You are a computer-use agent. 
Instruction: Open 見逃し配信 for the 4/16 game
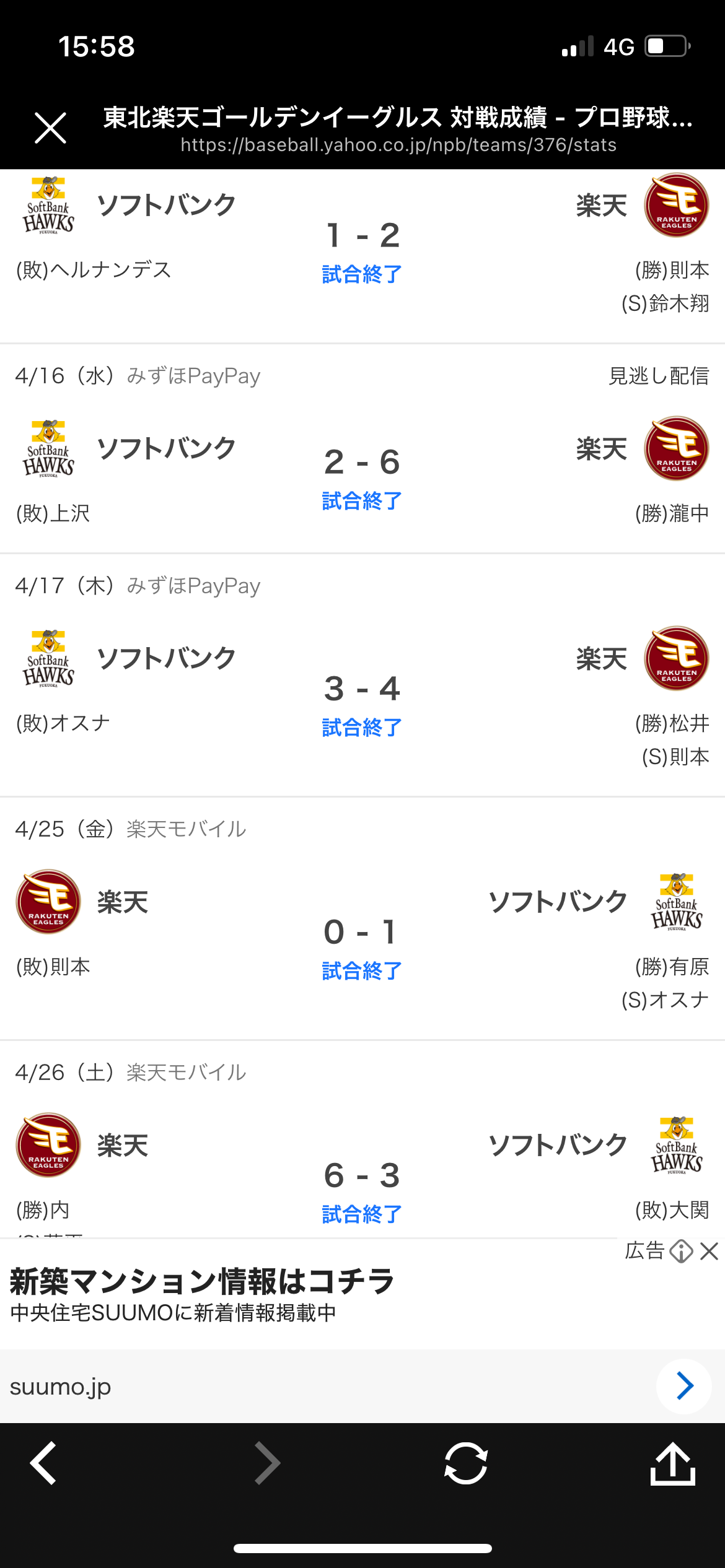(659, 376)
